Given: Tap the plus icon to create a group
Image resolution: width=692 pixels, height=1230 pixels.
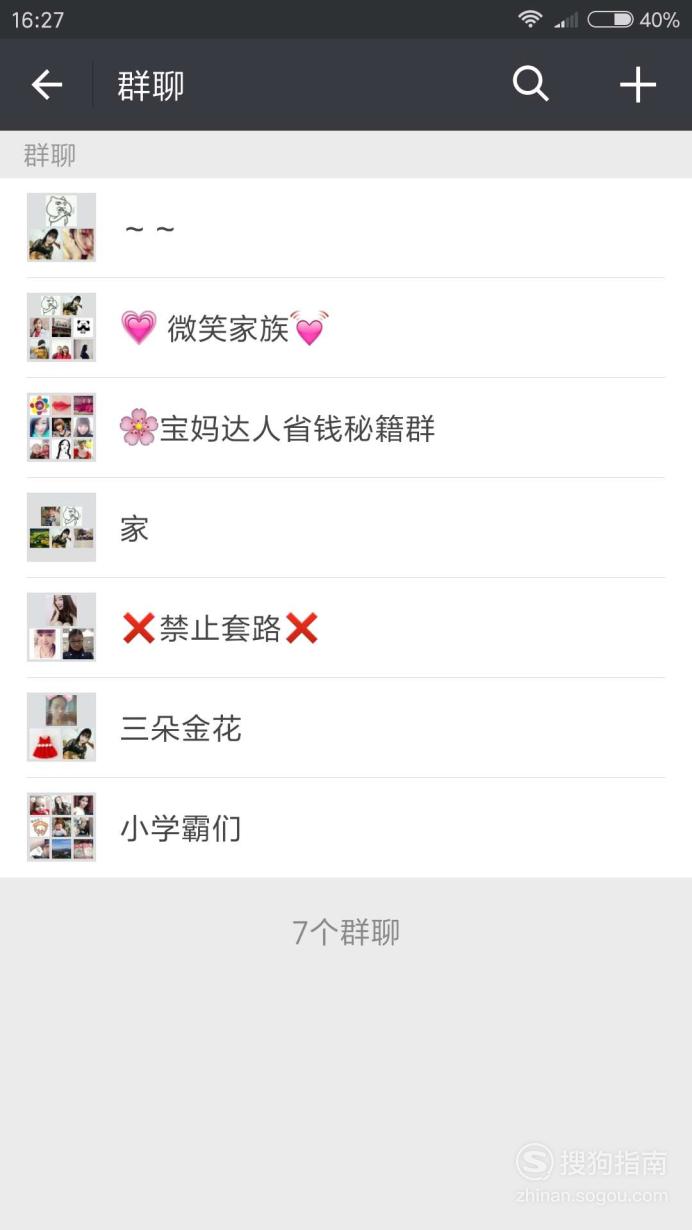Looking at the screenshot, I should pos(637,85).
